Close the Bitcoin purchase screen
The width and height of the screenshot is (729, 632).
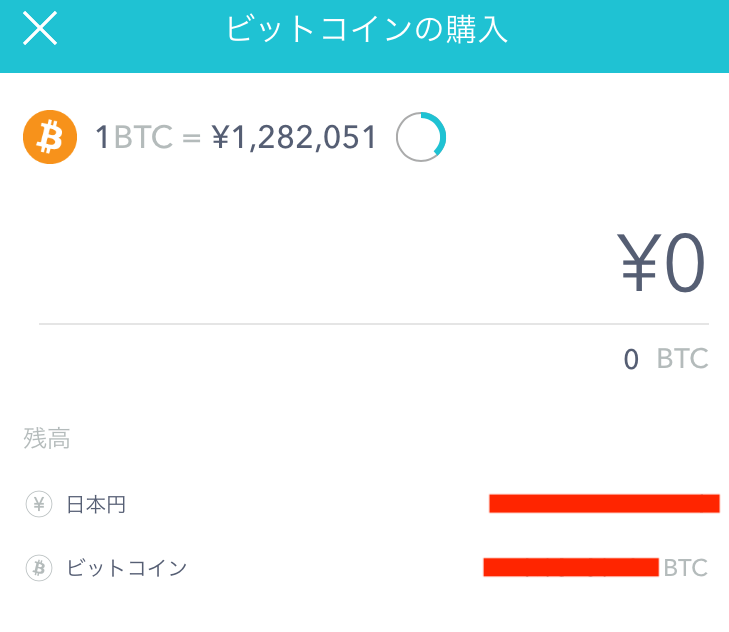tap(40, 29)
